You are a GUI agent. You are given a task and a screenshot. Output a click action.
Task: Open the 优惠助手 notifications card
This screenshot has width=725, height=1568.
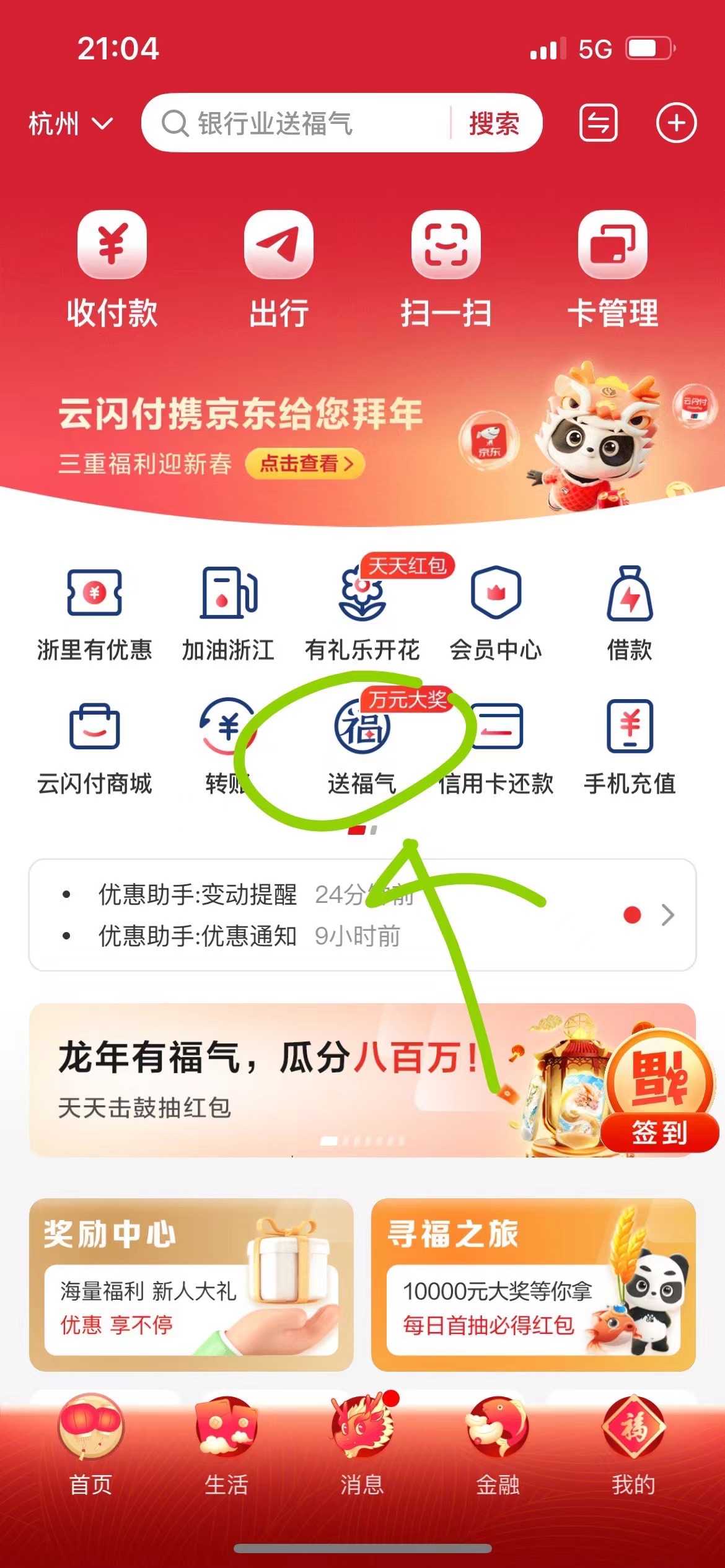point(362,915)
